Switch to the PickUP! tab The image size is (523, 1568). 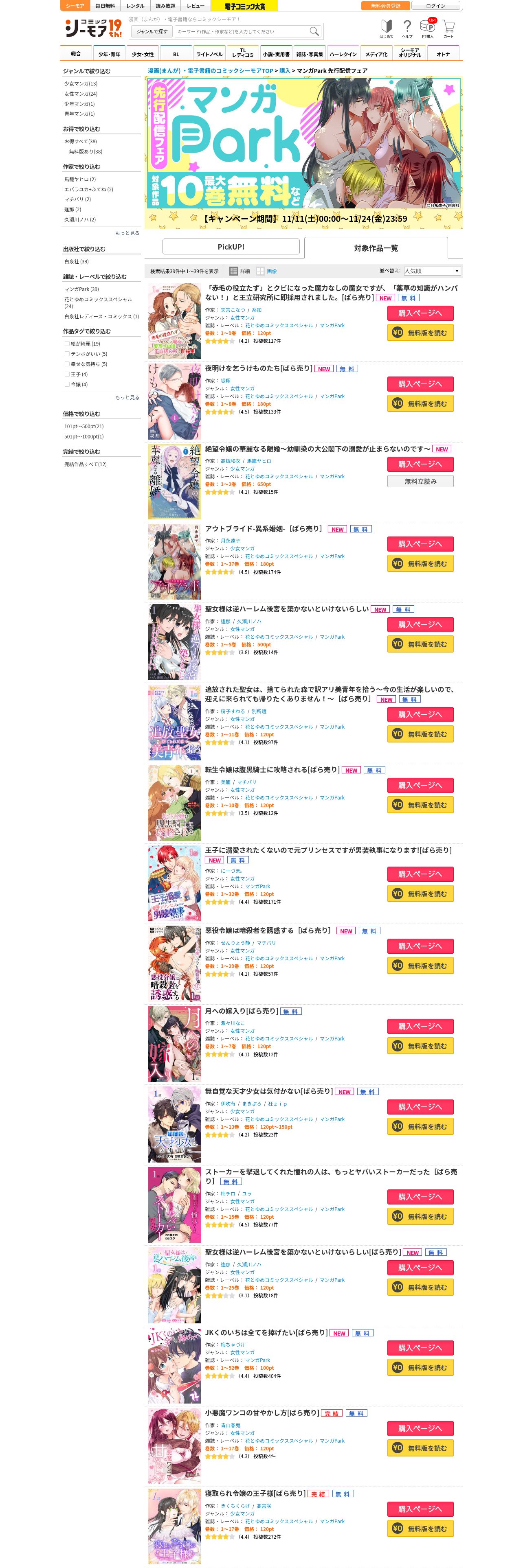point(231,247)
